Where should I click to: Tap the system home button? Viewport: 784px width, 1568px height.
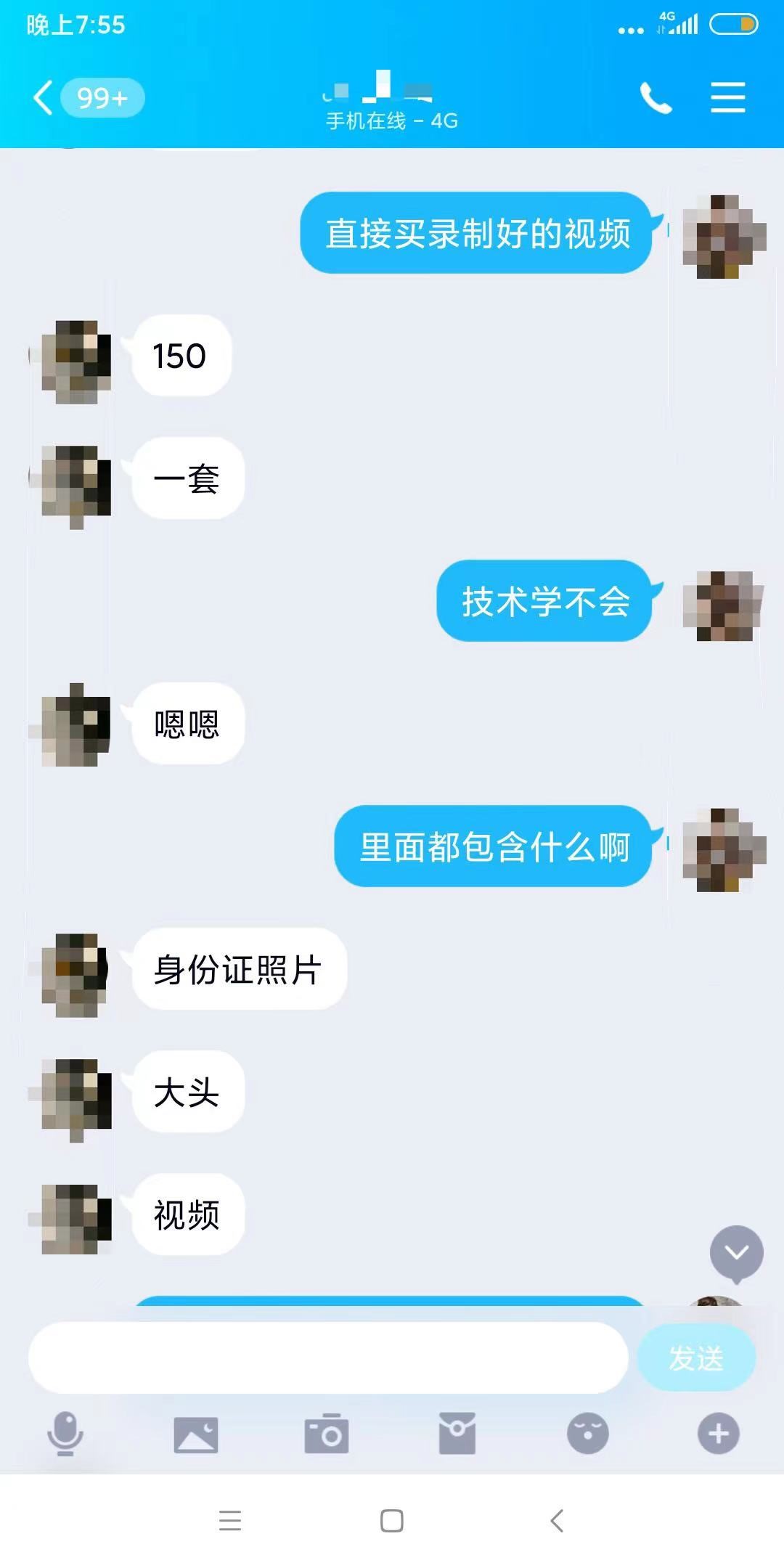[x=392, y=1521]
